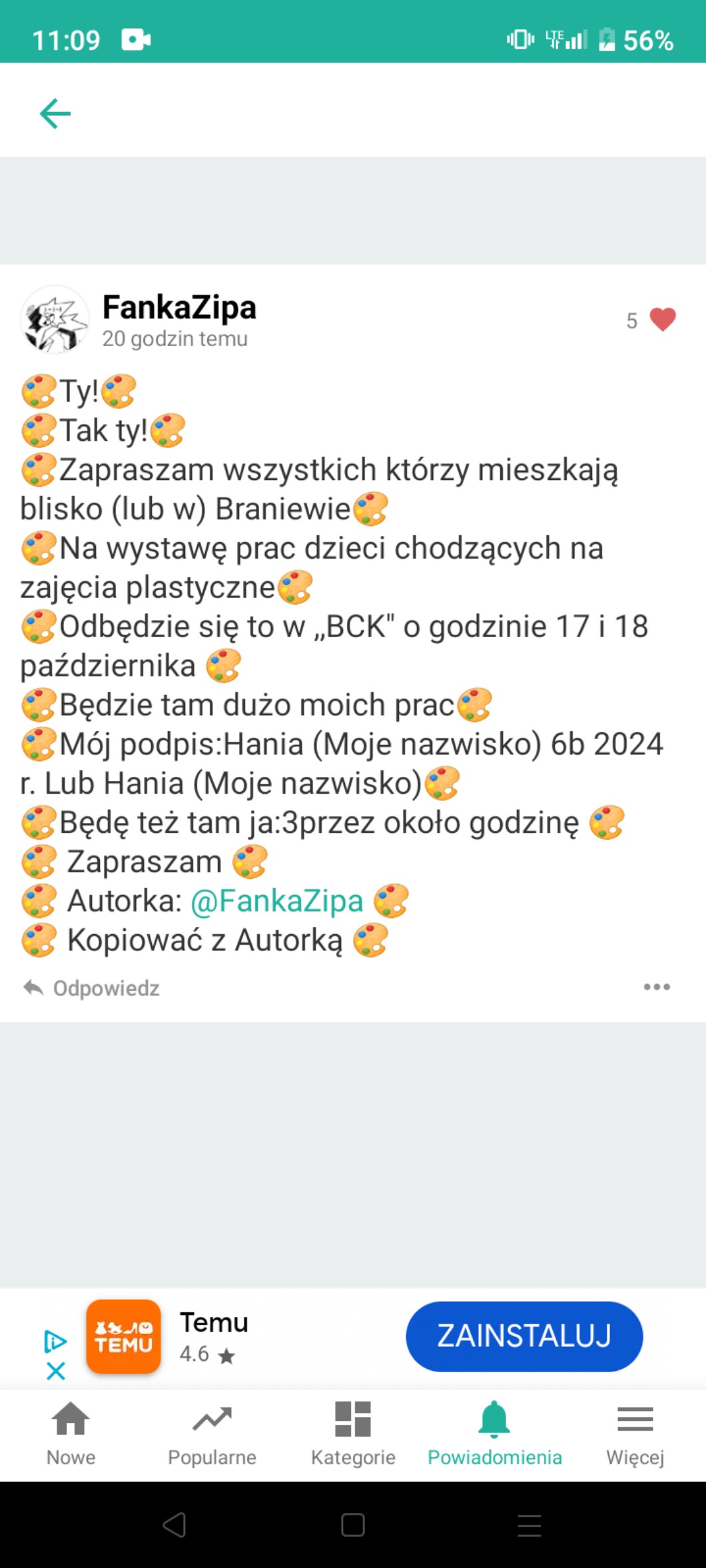Like FankaZipa's post with the heart

[662, 320]
